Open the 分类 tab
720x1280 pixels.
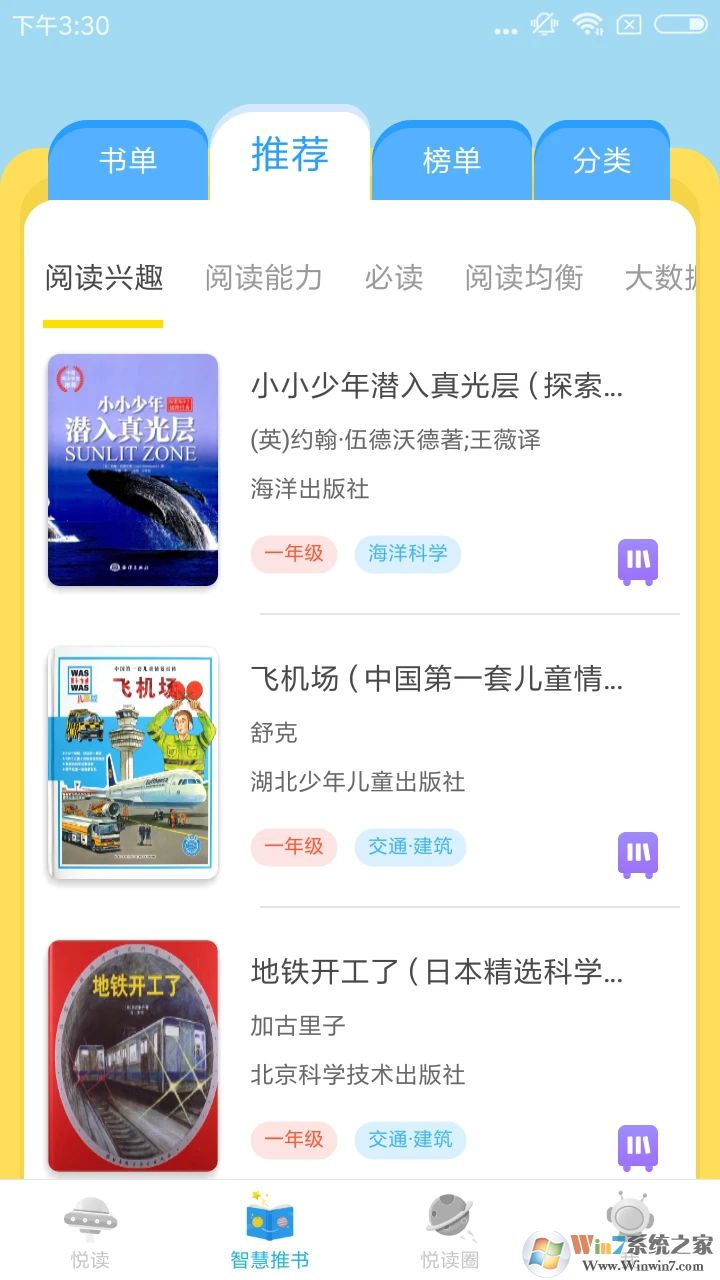pos(604,160)
